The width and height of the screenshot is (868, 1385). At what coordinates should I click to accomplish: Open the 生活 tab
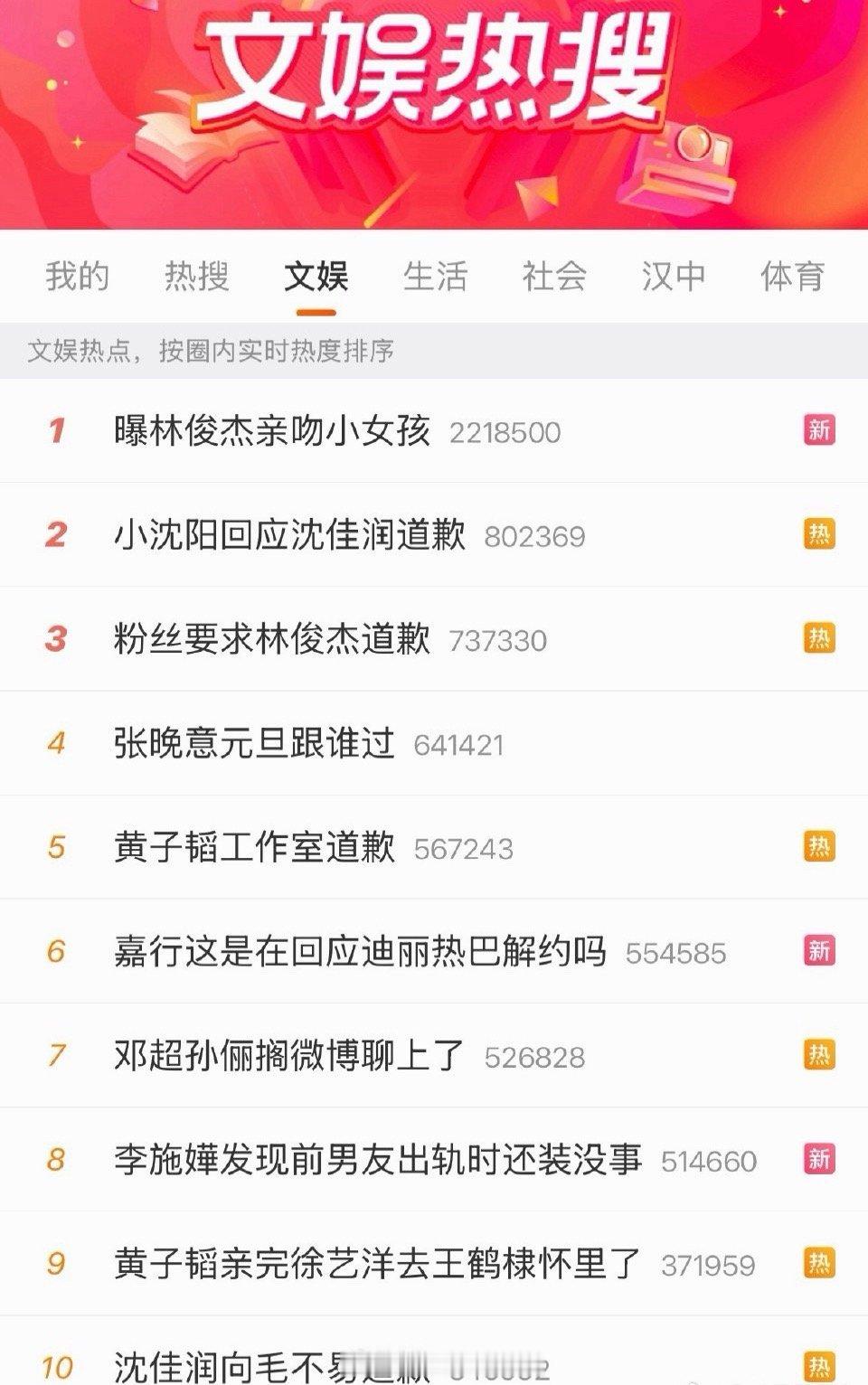coord(435,278)
